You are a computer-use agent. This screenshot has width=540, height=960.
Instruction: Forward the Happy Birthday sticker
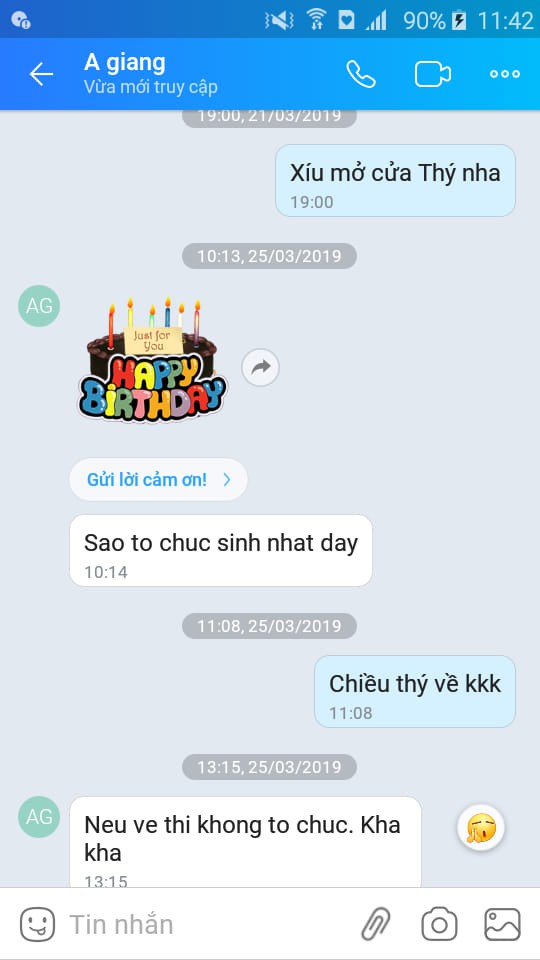(260, 367)
